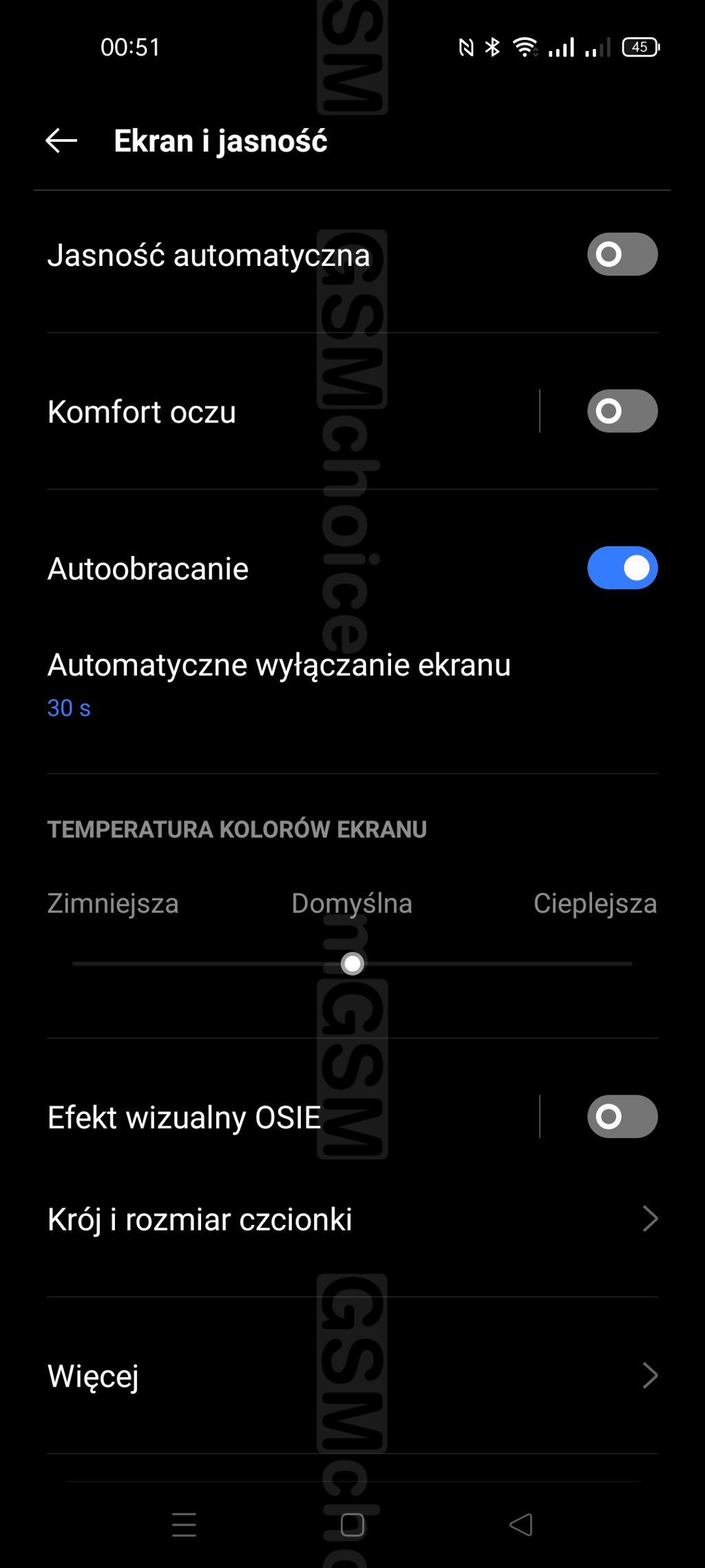Tap the system home button

pyautogui.click(x=352, y=1525)
